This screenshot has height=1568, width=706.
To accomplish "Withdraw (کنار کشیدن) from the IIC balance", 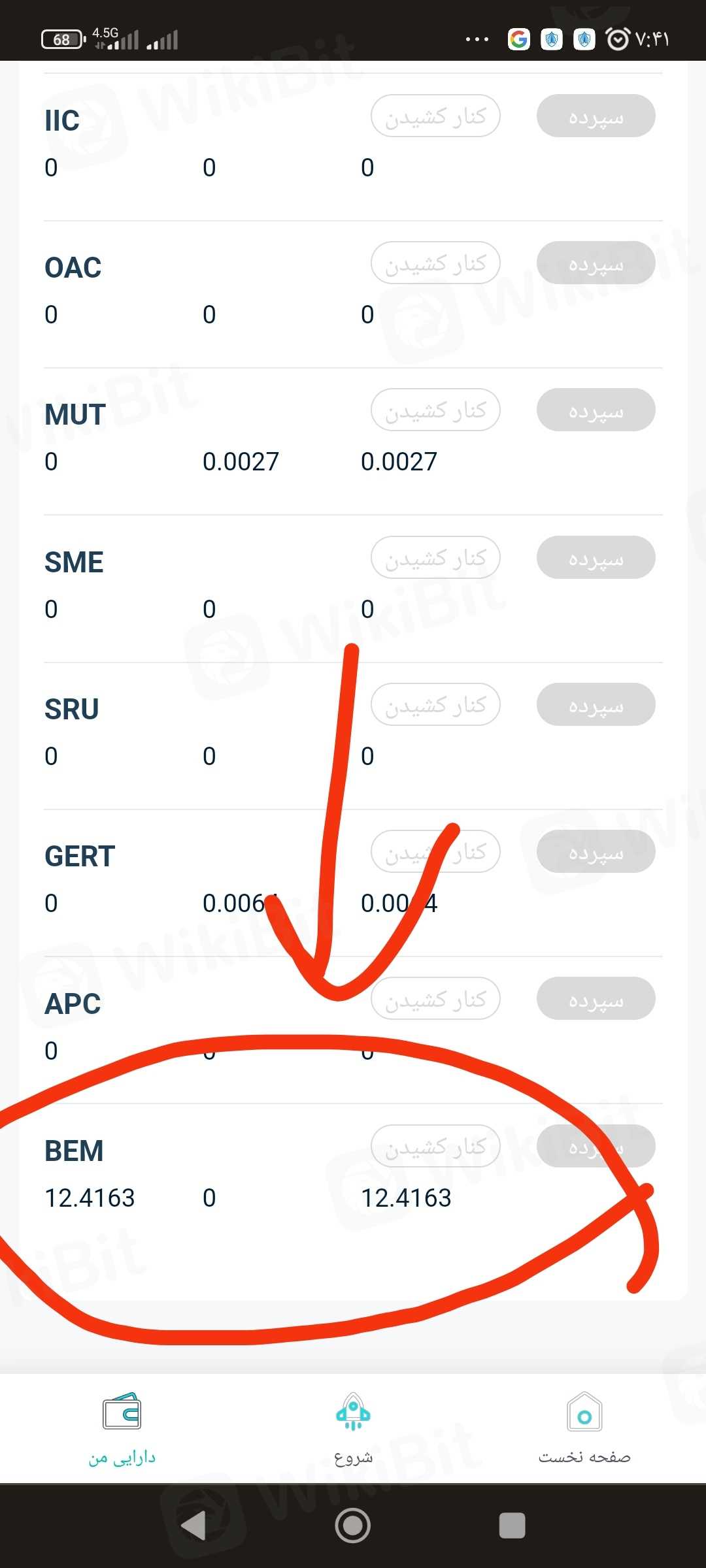I will point(435,116).
